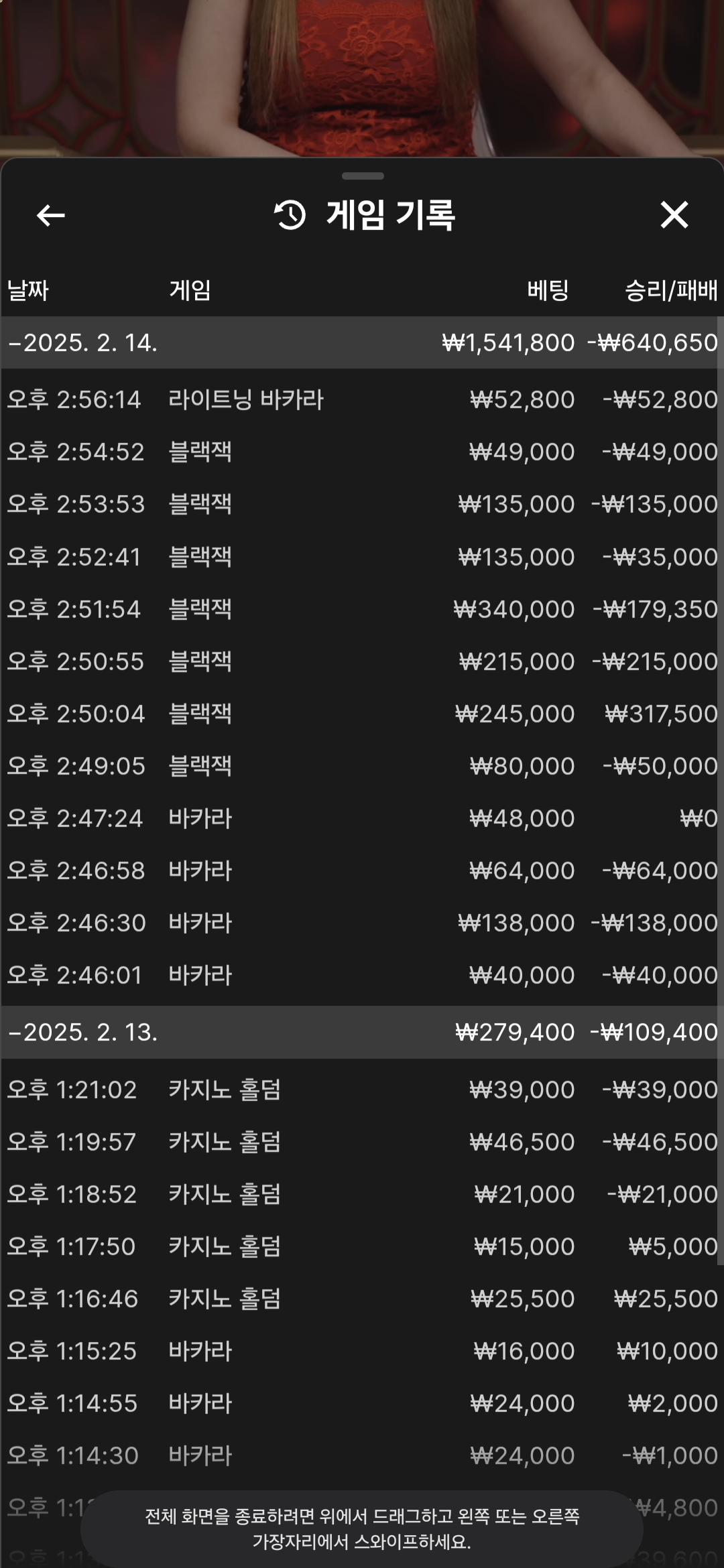The height and width of the screenshot is (1568, 724).
Task: Open the 블랙잭 record at 2:51:54
Action: [x=362, y=609]
